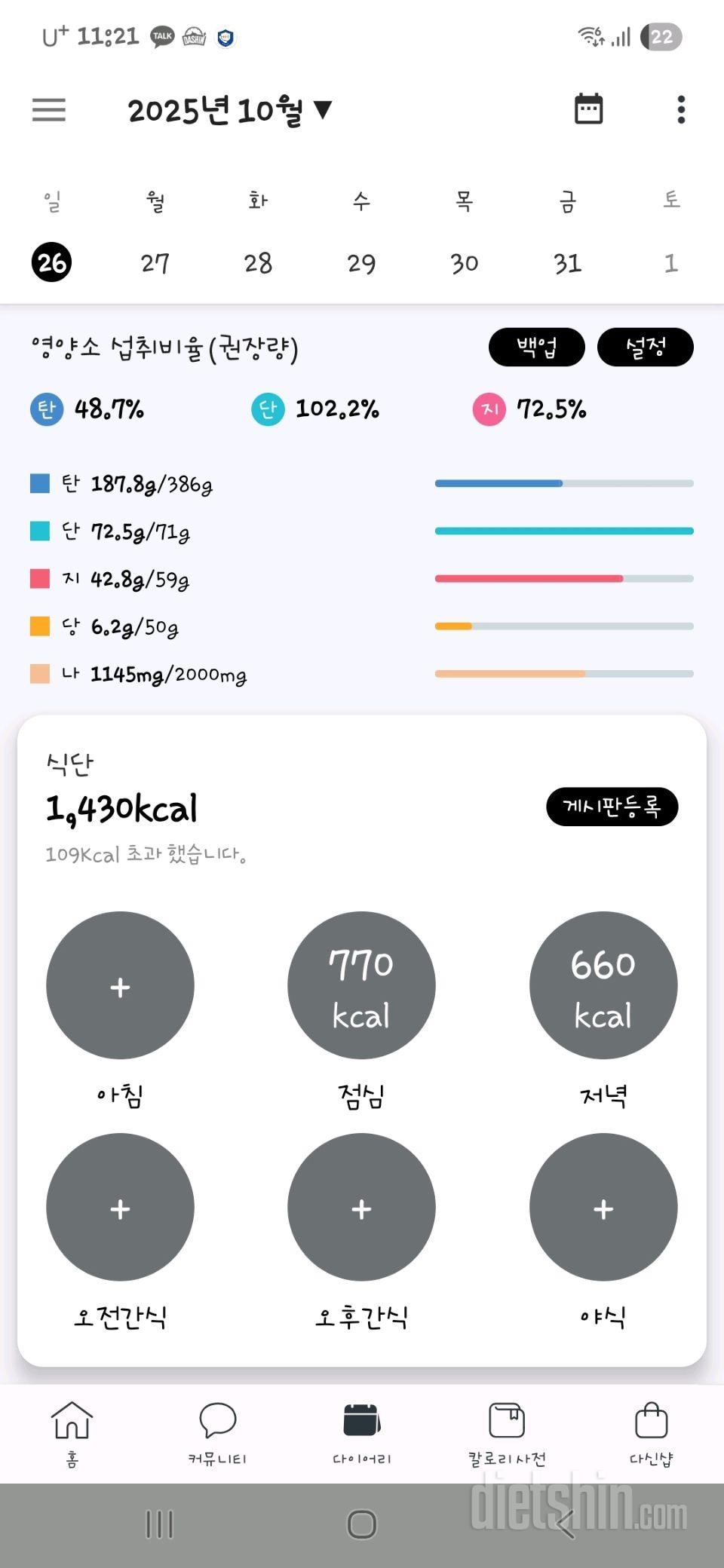This screenshot has width=724, height=1568.
Task: Open the hamburger drawer menu
Action: tap(49, 110)
